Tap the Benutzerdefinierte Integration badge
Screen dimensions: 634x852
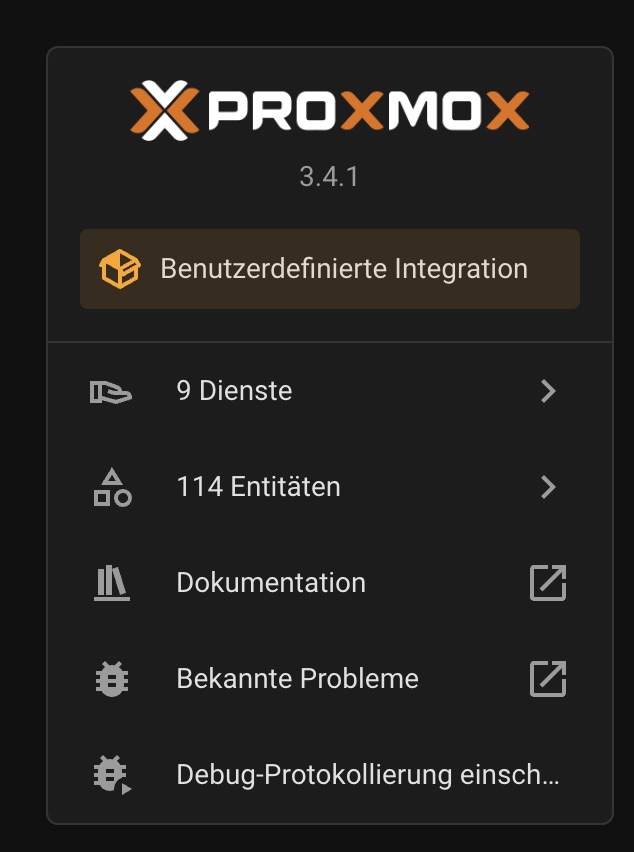tap(329, 269)
